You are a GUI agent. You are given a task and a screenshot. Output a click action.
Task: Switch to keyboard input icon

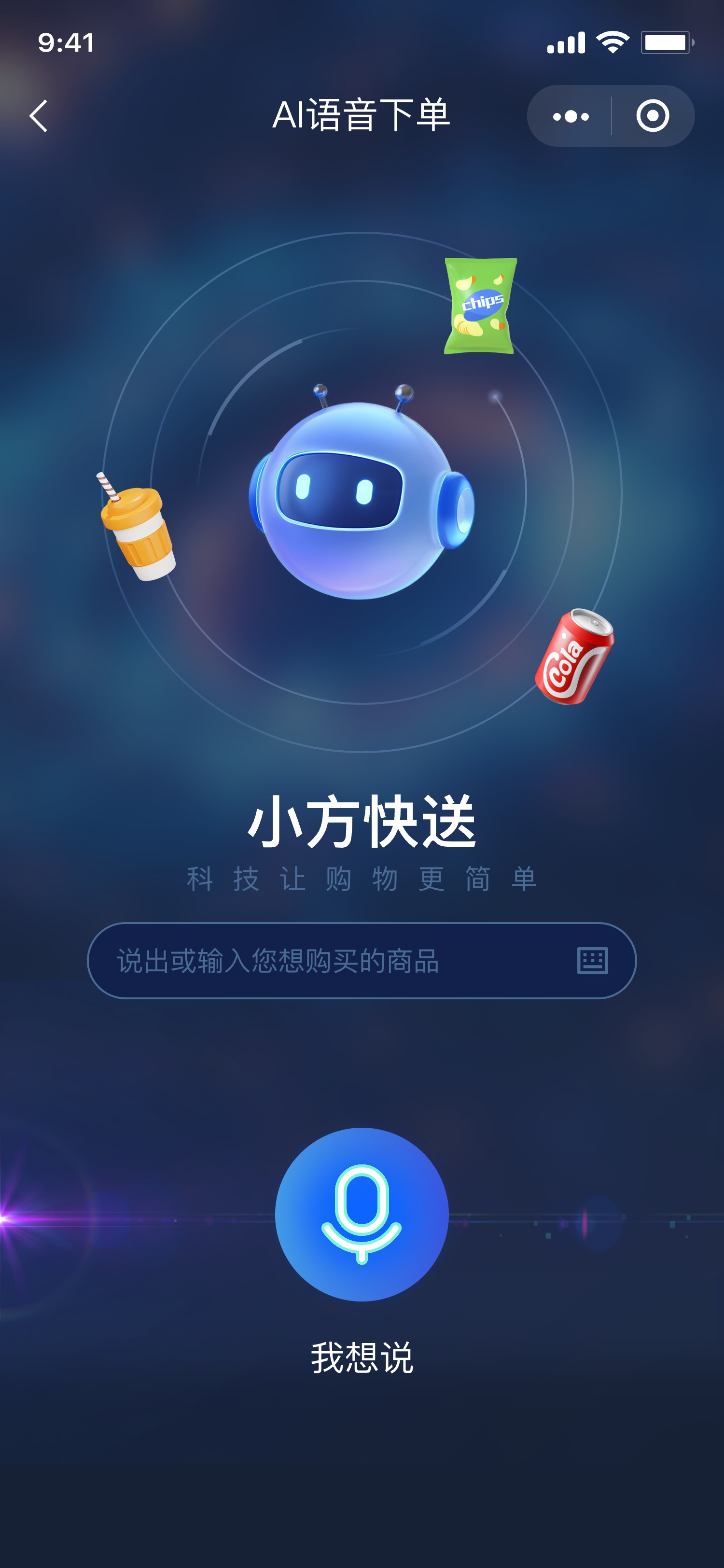(592, 961)
